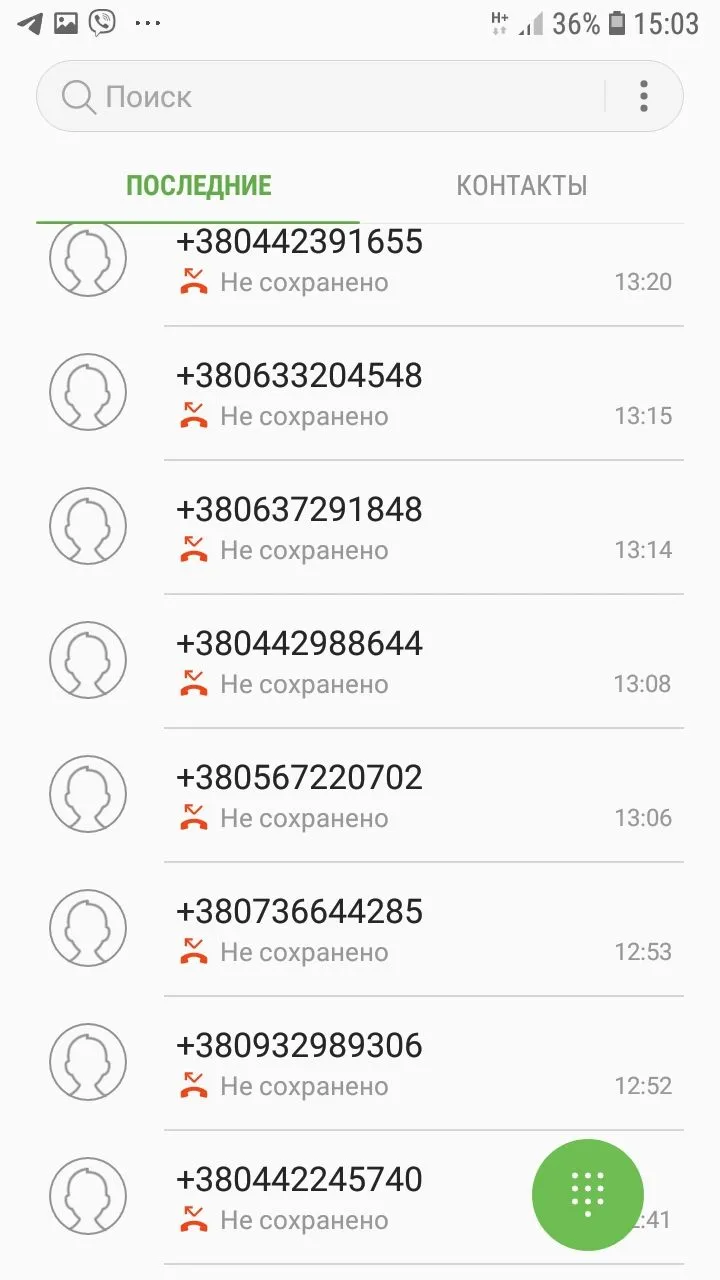View the call from +380567220702
The width and height of the screenshot is (720, 1280).
[400, 796]
